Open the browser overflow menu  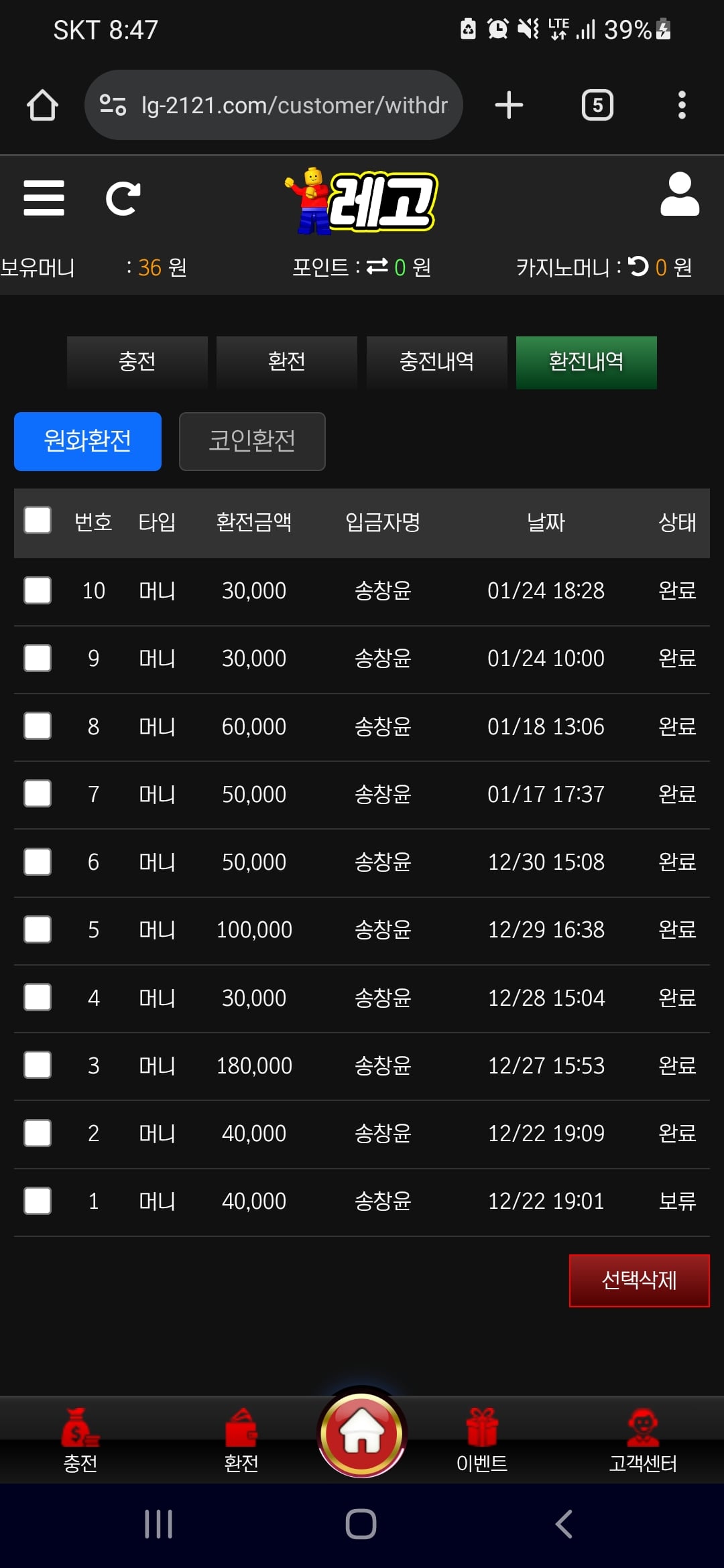682,105
